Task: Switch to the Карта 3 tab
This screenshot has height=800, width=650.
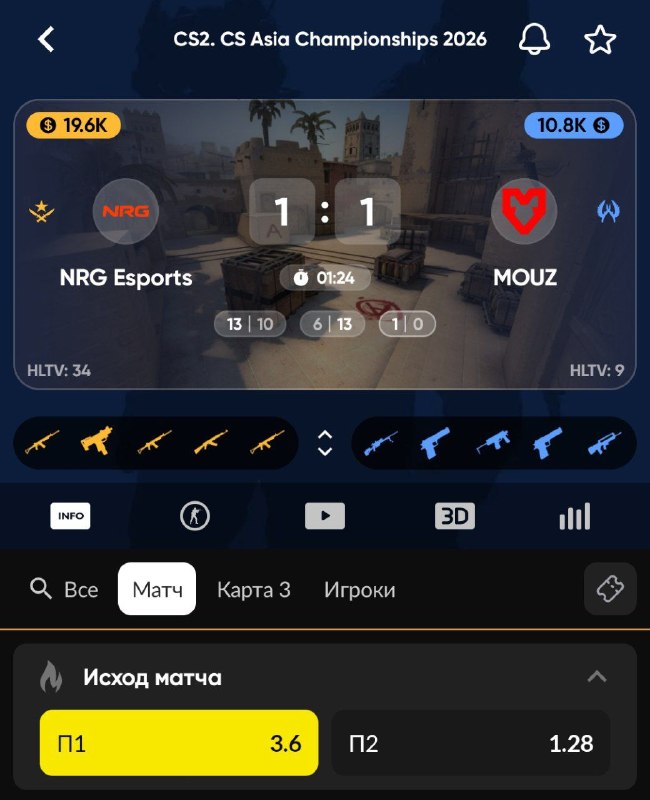Action: pyautogui.click(x=254, y=590)
